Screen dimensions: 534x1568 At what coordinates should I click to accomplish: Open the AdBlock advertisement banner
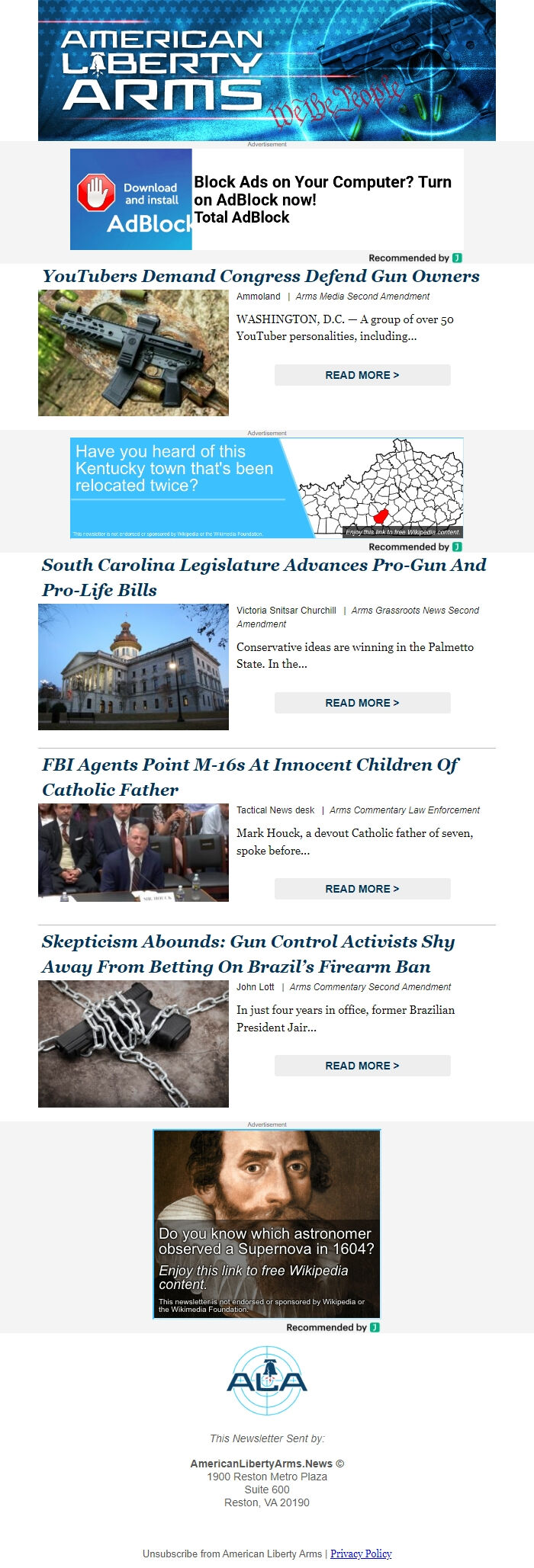[267, 199]
